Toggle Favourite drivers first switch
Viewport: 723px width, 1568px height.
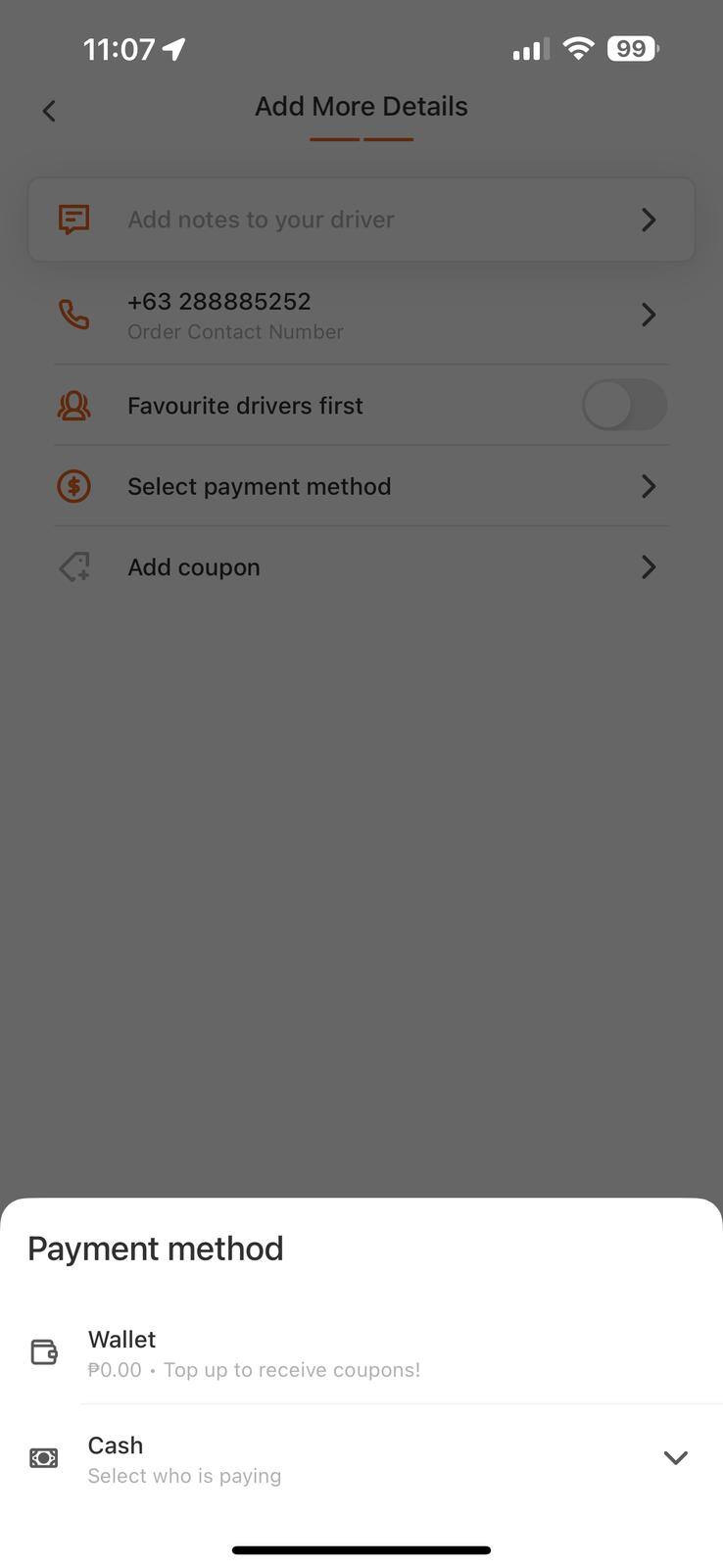pos(624,406)
